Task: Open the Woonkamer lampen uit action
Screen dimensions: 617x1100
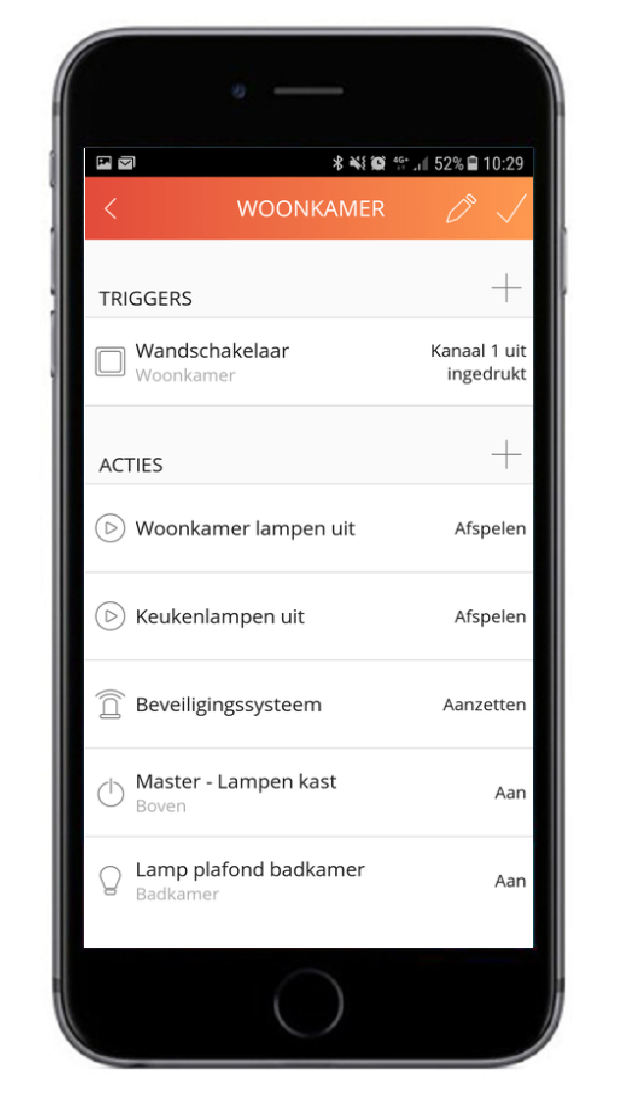Action: 308,528
